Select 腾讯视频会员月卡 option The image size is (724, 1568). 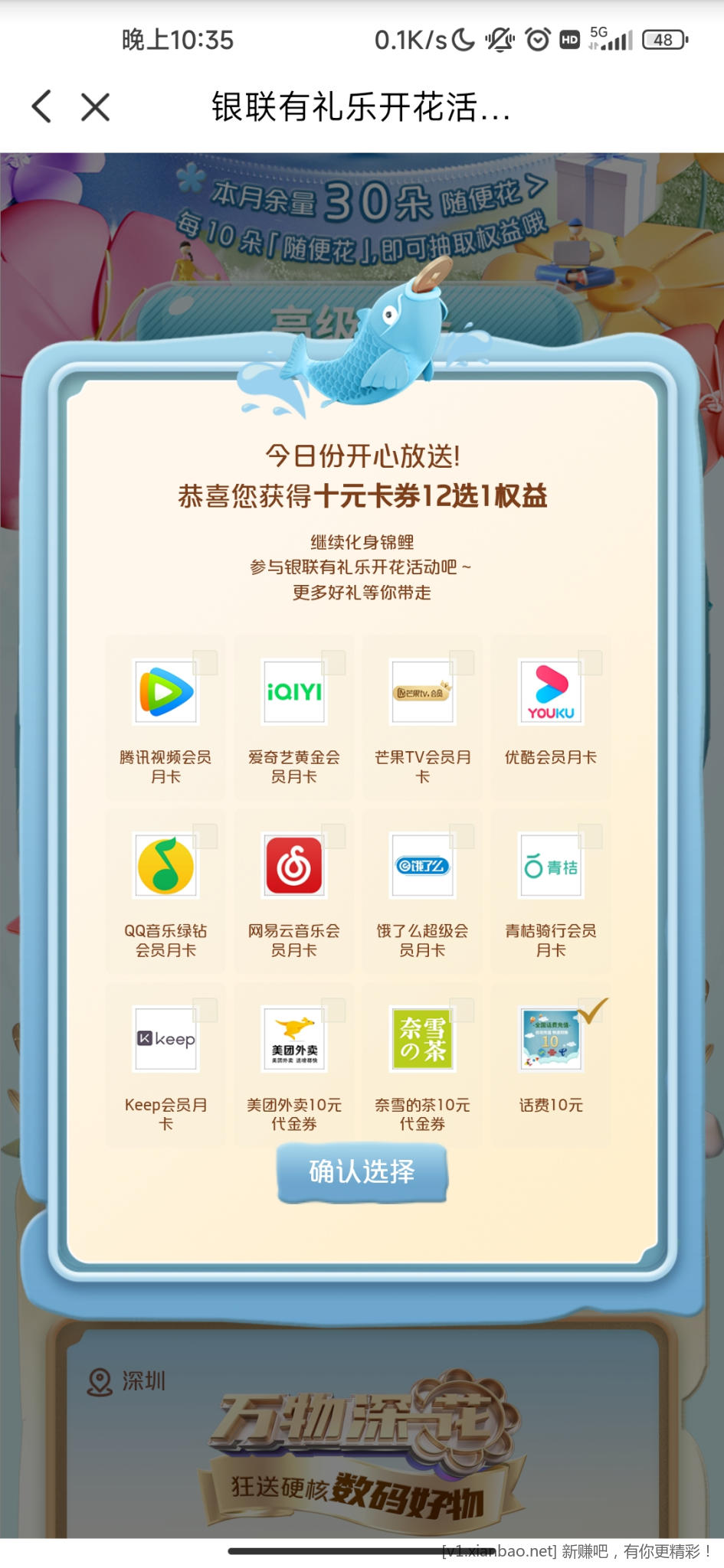click(166, 716)
